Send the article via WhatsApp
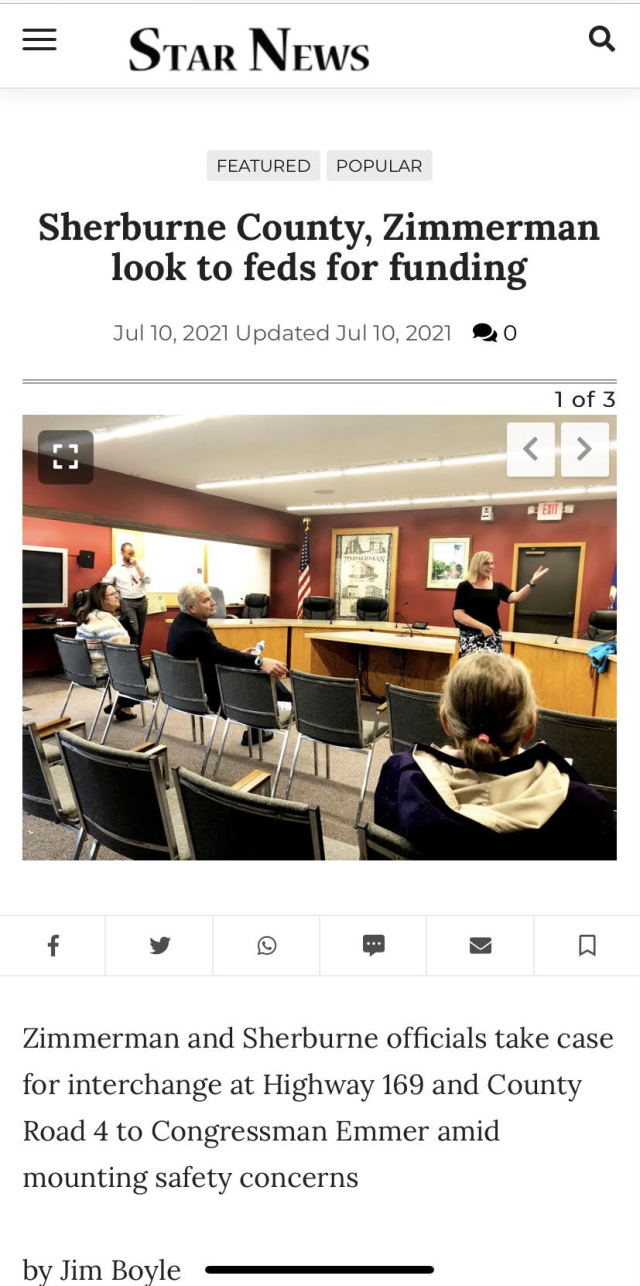Screen dimensions: 640x1286 click(x=267, y=945)
